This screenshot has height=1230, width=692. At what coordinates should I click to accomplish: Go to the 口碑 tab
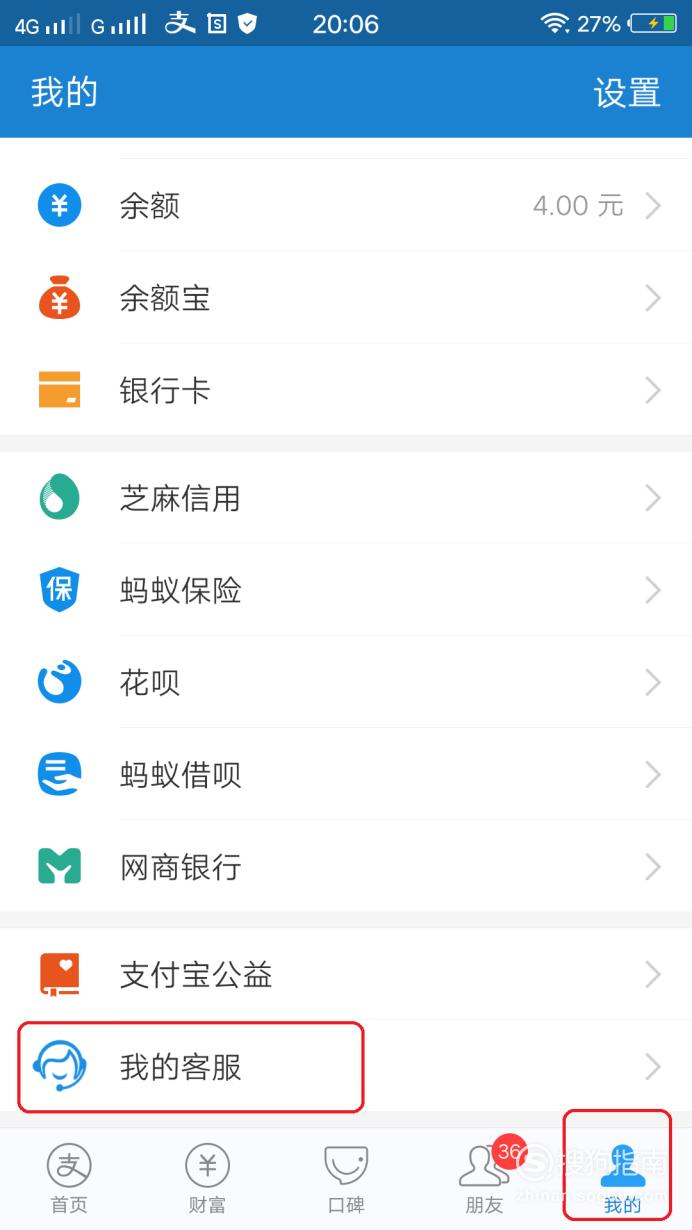(346, 1179)
